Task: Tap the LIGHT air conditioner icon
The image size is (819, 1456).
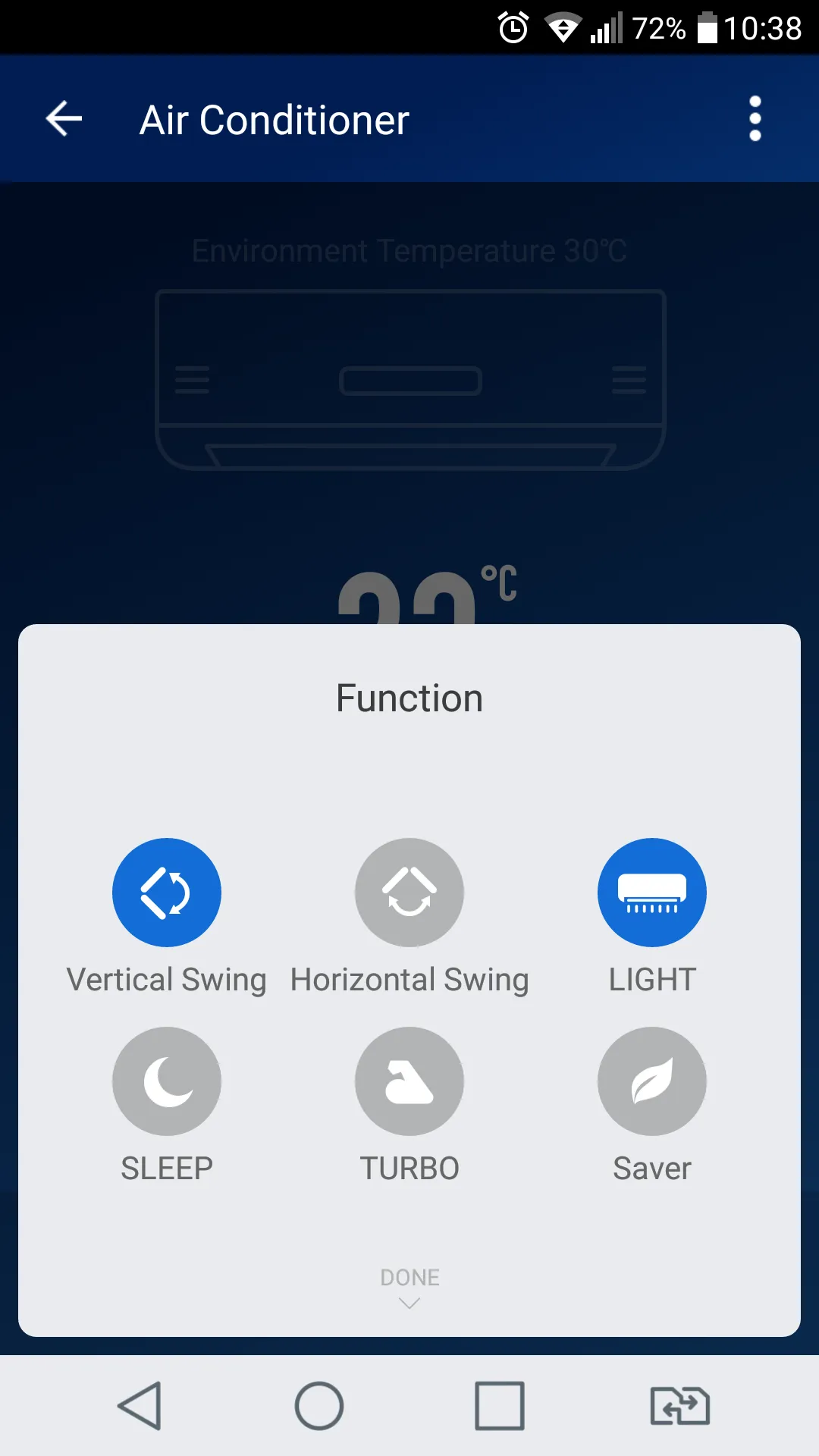Action: point(652,893)
